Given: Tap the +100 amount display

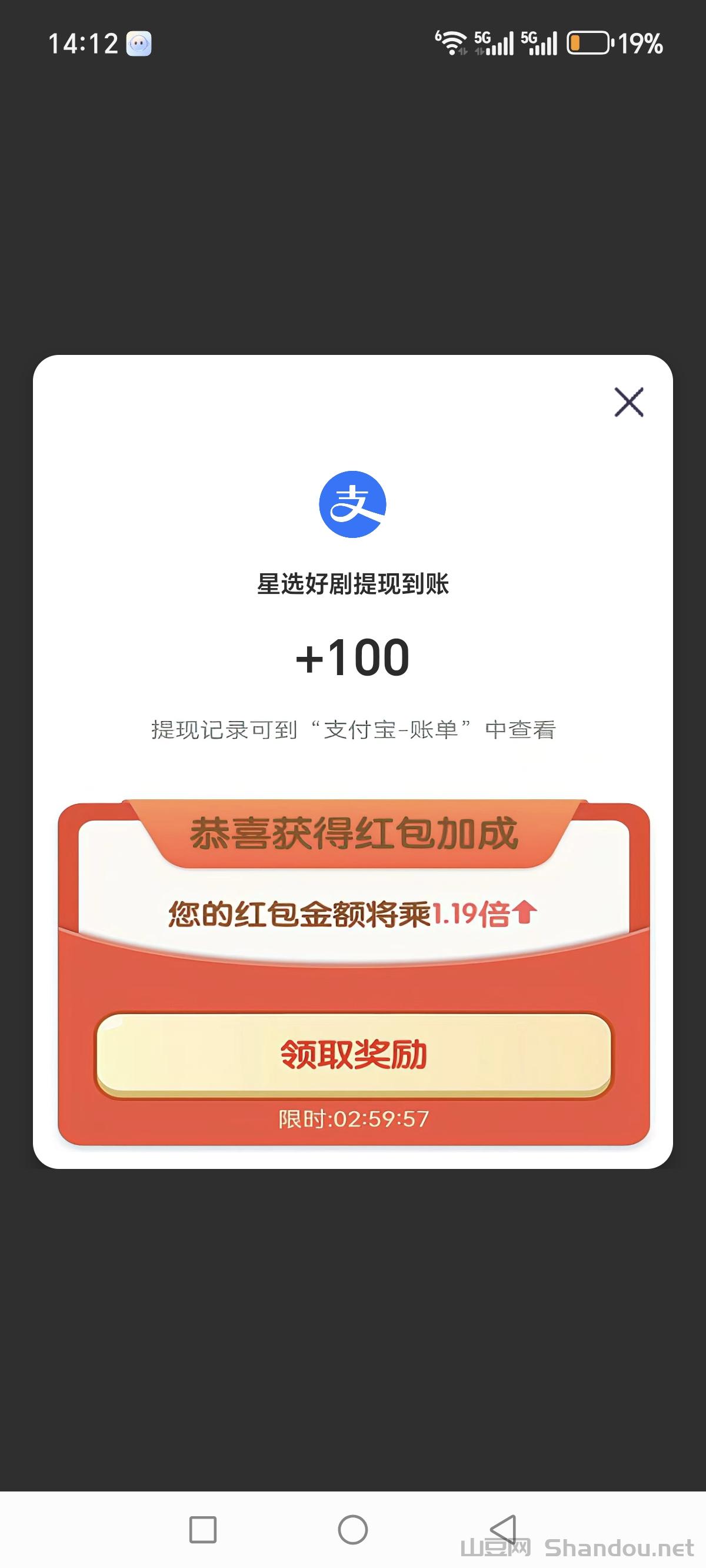Looking at the screenshot, I should 353,657.
